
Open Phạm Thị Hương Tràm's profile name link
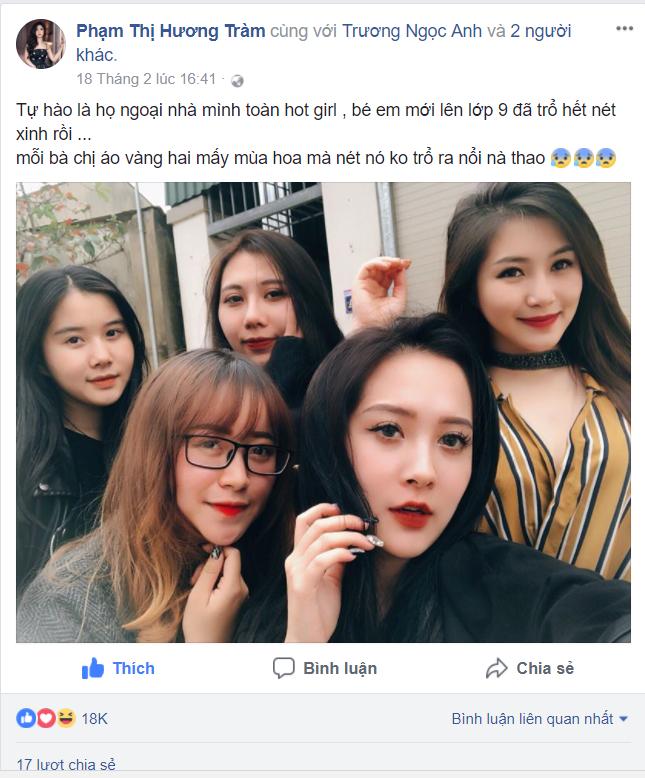coord(171,31)
